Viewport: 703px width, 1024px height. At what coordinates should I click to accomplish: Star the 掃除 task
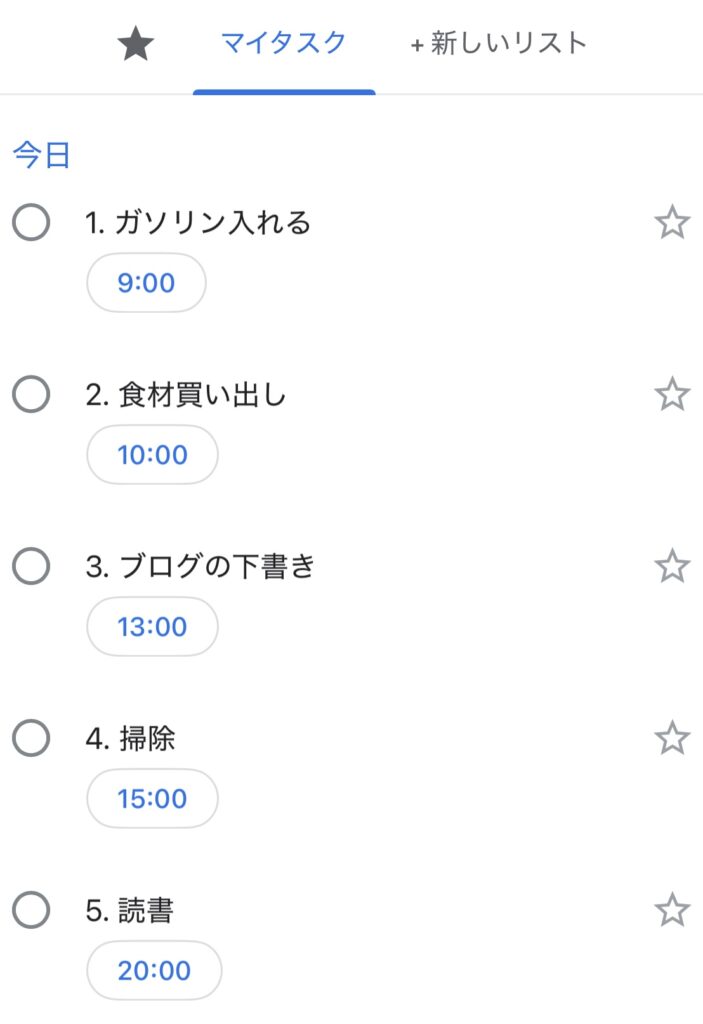click(x=672, y=739)
